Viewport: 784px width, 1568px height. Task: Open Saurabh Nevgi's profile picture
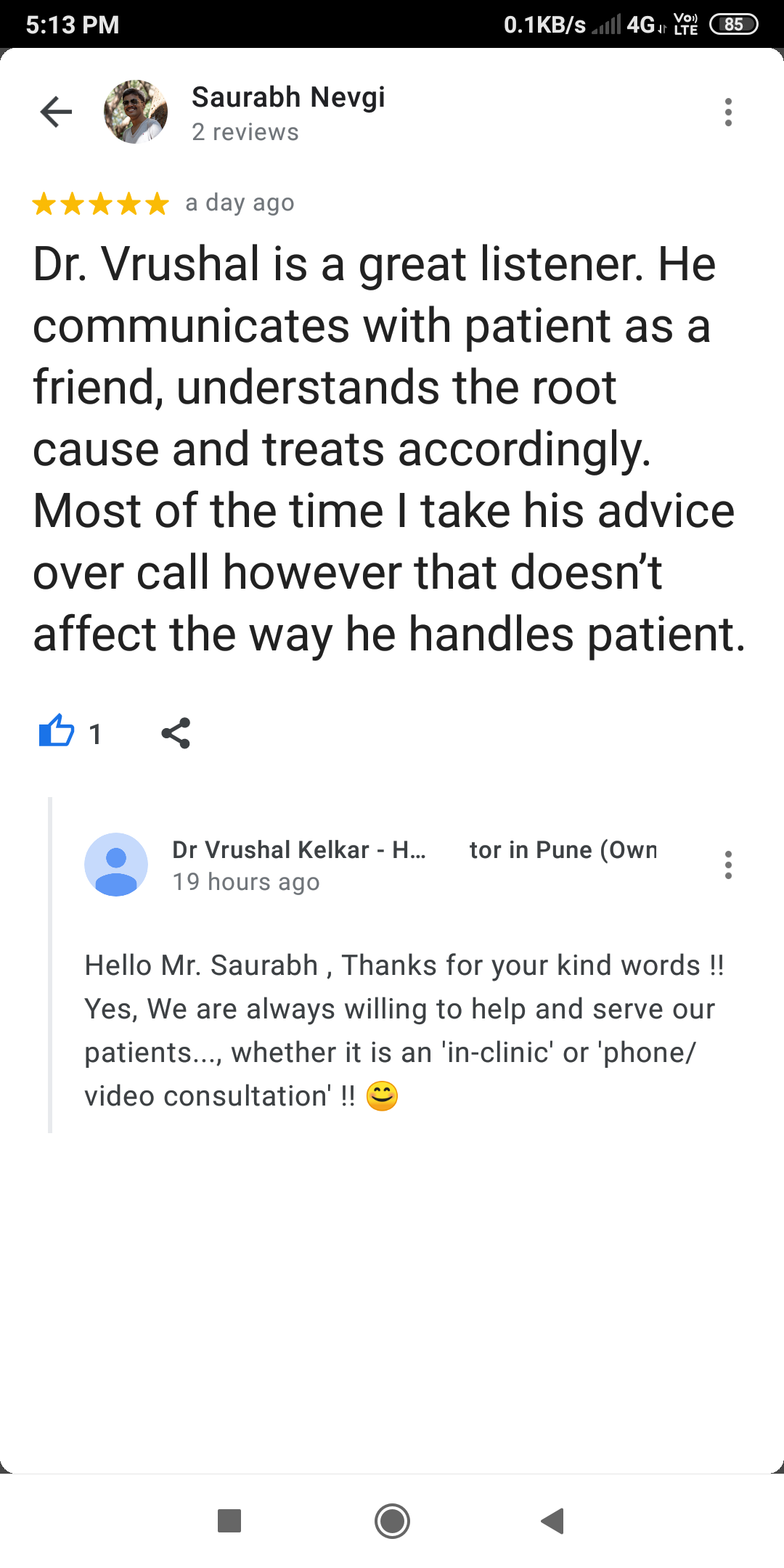coord(136,112)
